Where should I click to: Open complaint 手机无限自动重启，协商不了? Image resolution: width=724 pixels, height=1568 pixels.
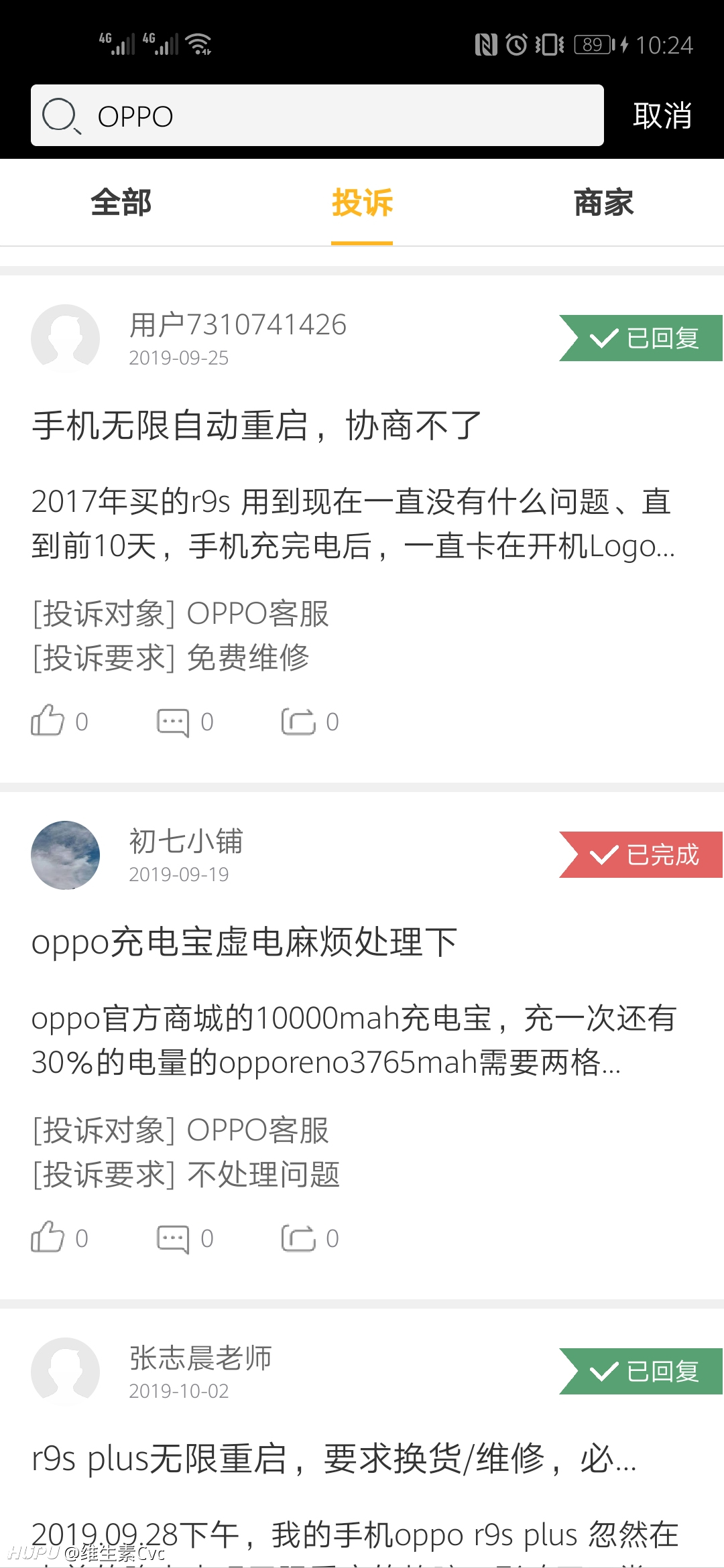[257, 426]
